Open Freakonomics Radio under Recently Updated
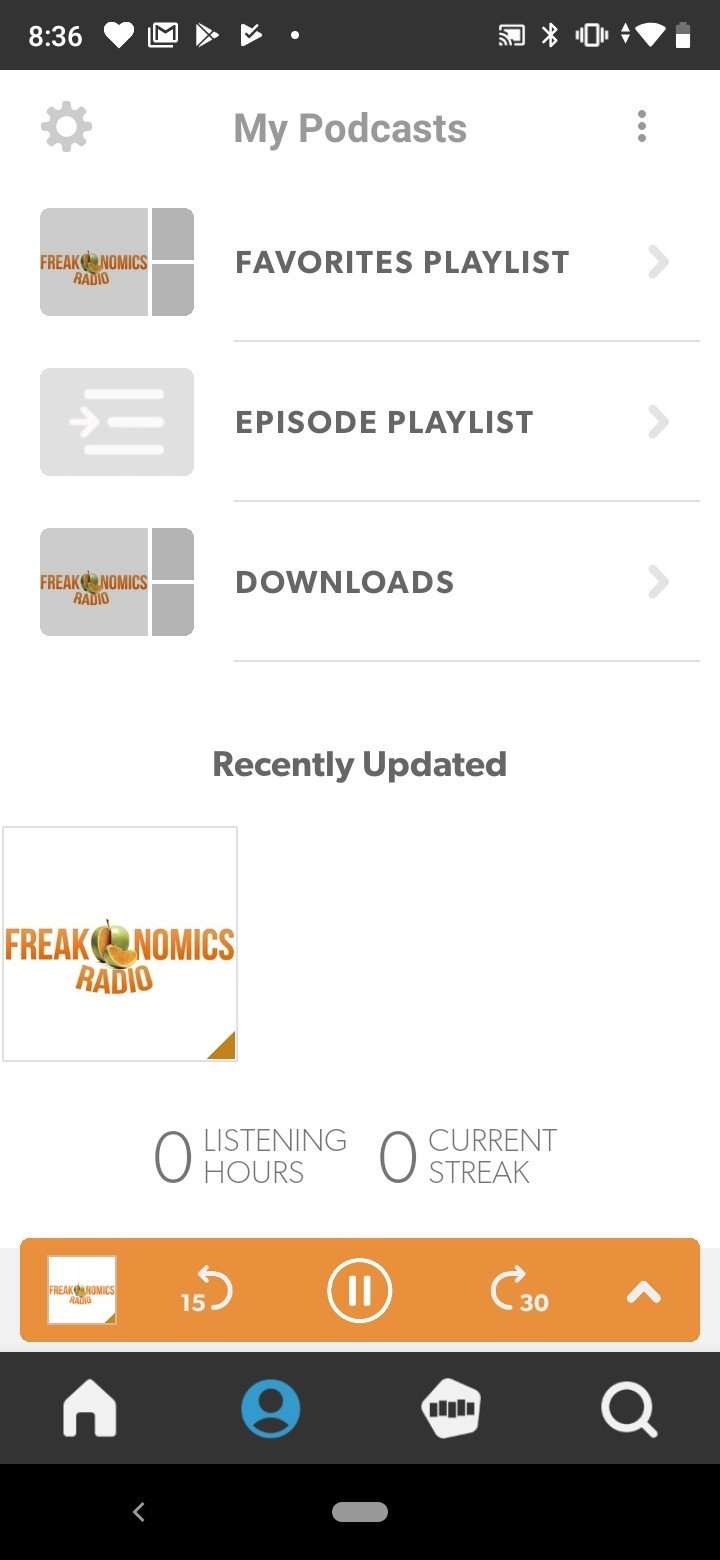This screenshot has width=720, height=1560. [x=120, y=944]
